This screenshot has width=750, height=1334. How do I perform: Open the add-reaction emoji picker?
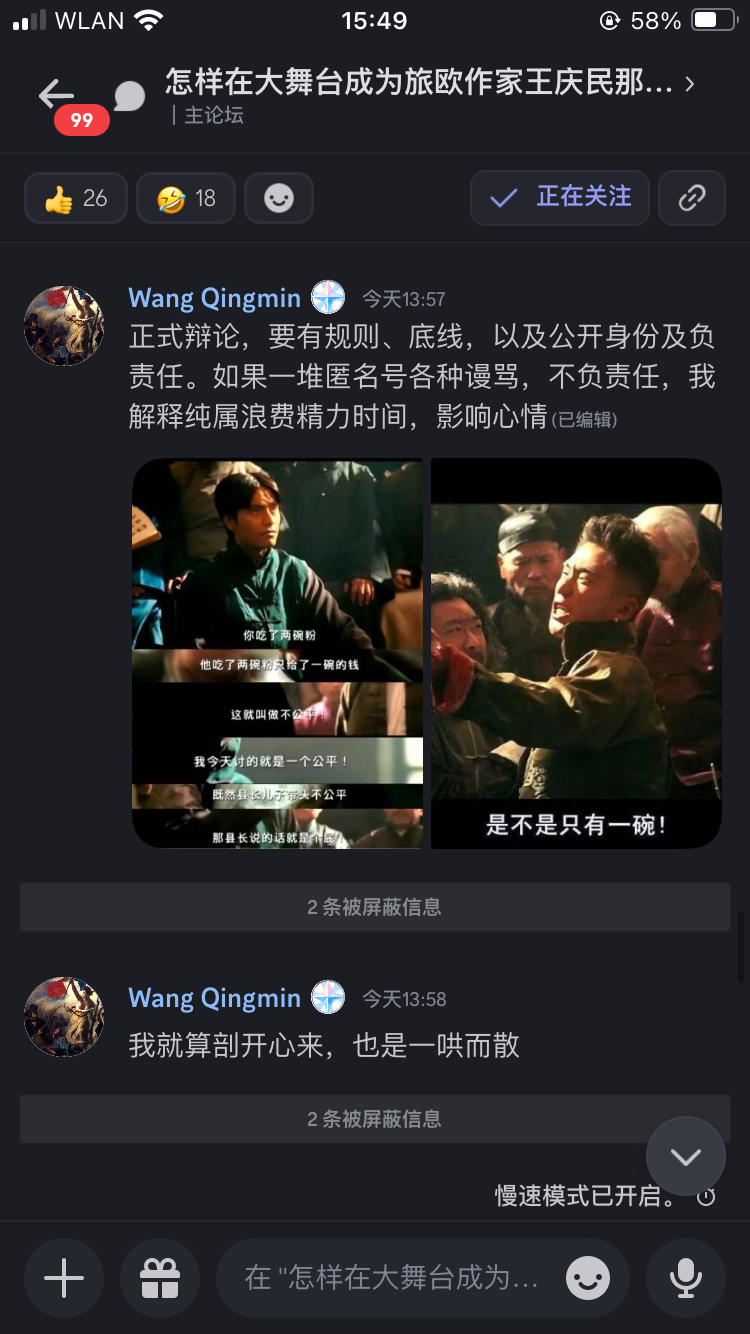coord(279,198)
